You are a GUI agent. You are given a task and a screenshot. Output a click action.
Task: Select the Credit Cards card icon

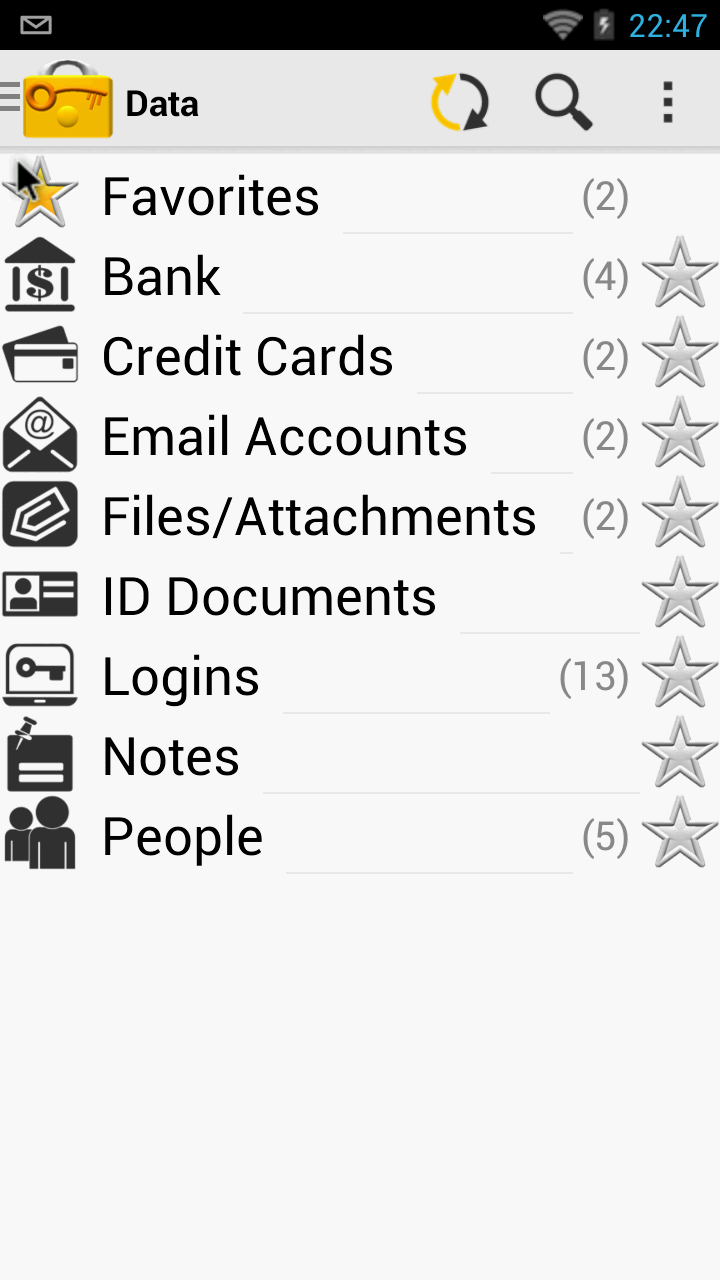click(40, 356)
